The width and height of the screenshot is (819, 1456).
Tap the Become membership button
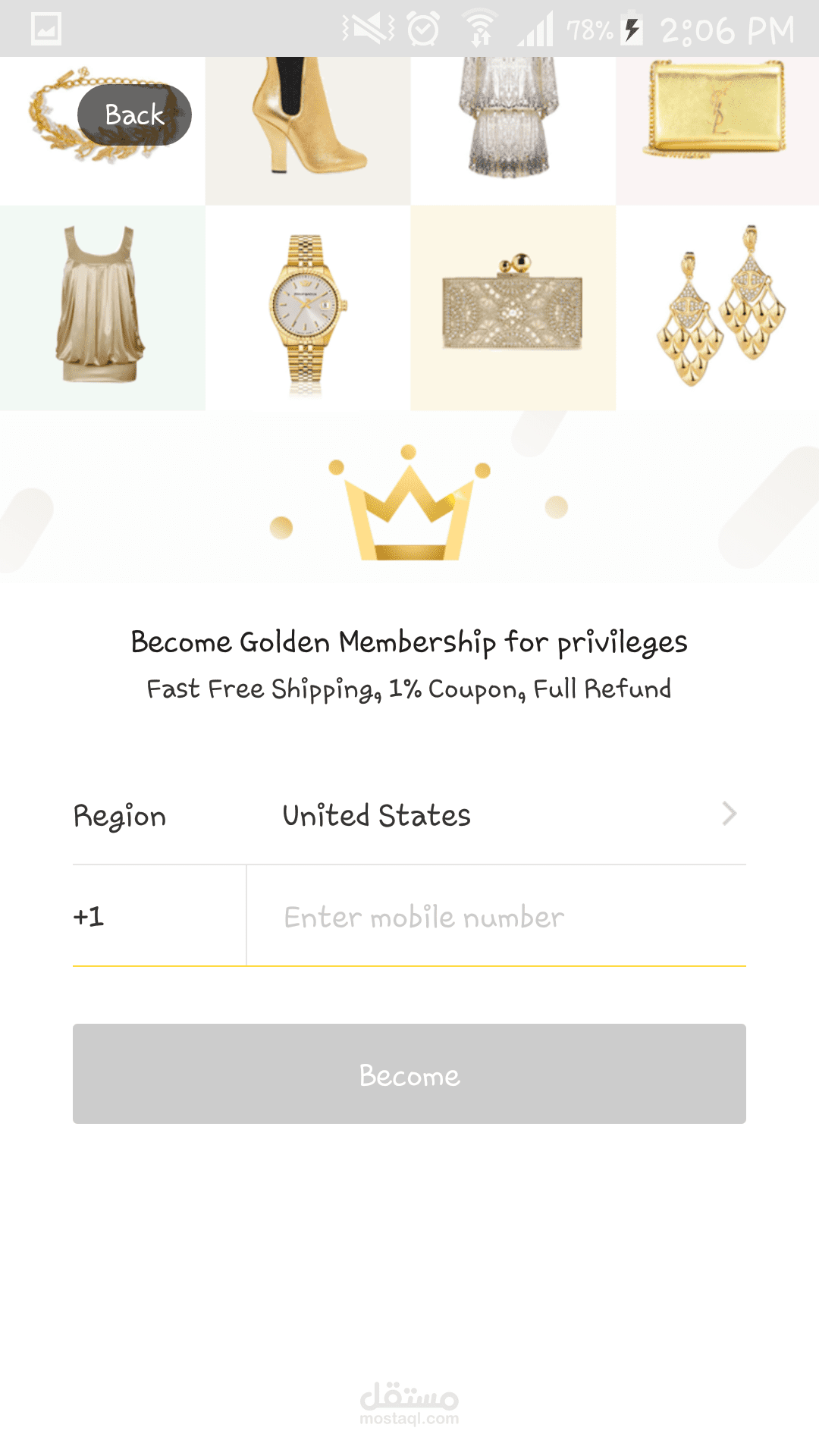point(409,1074)
